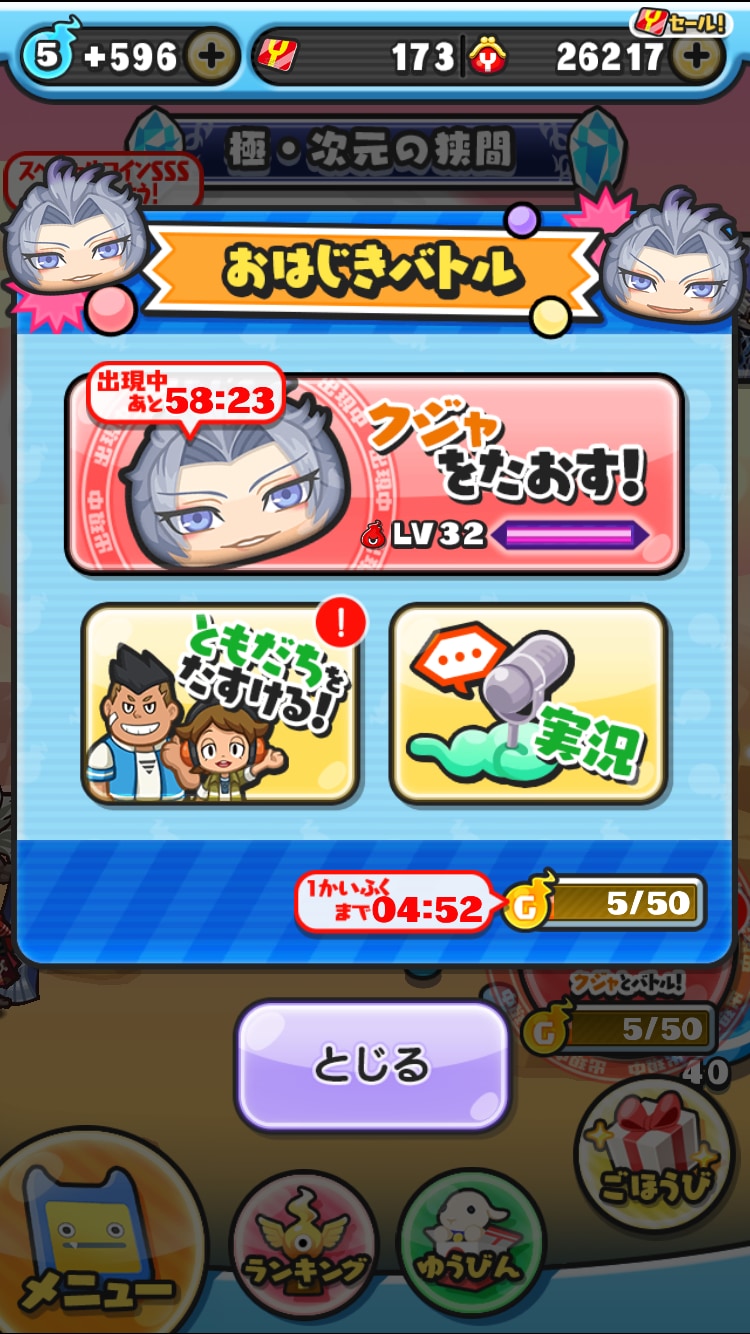Open the ゆうびん mailbox
Screen dimensions: 750x1334
[x=471, y=1245]
